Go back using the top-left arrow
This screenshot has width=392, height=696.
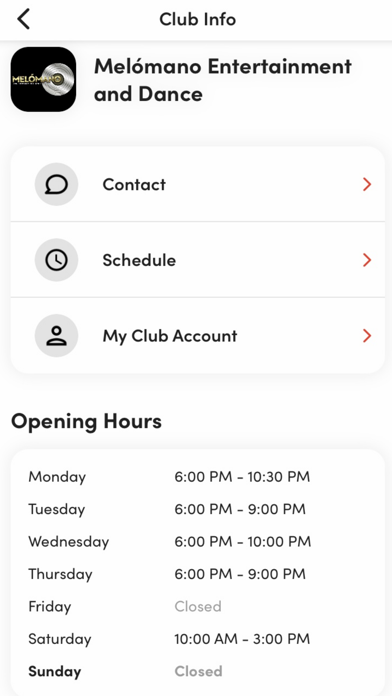click(24, 19)
